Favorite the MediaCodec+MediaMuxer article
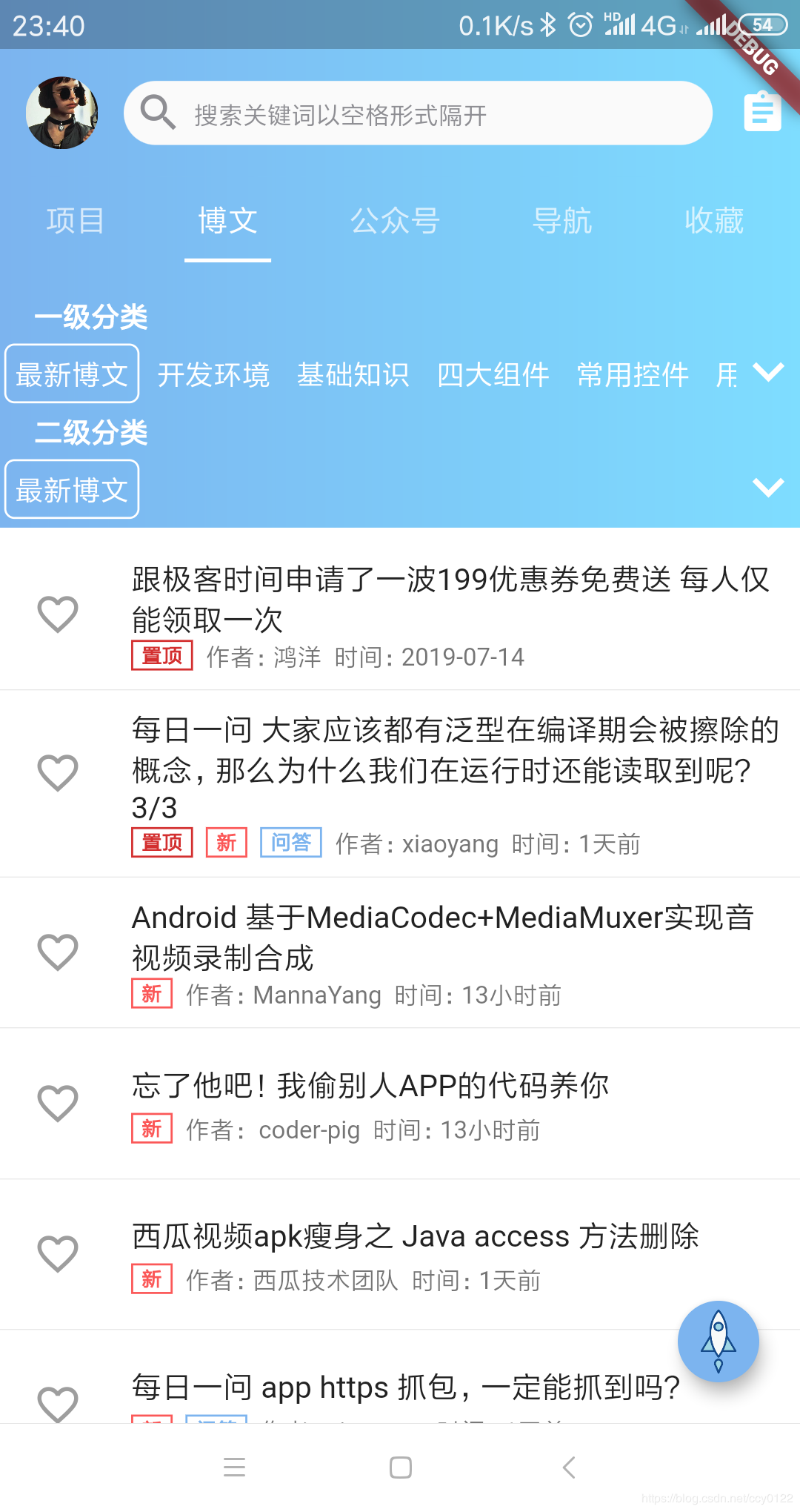This screenshot has width=800, height=1512. pyautogui.click(x=57, y=953)
